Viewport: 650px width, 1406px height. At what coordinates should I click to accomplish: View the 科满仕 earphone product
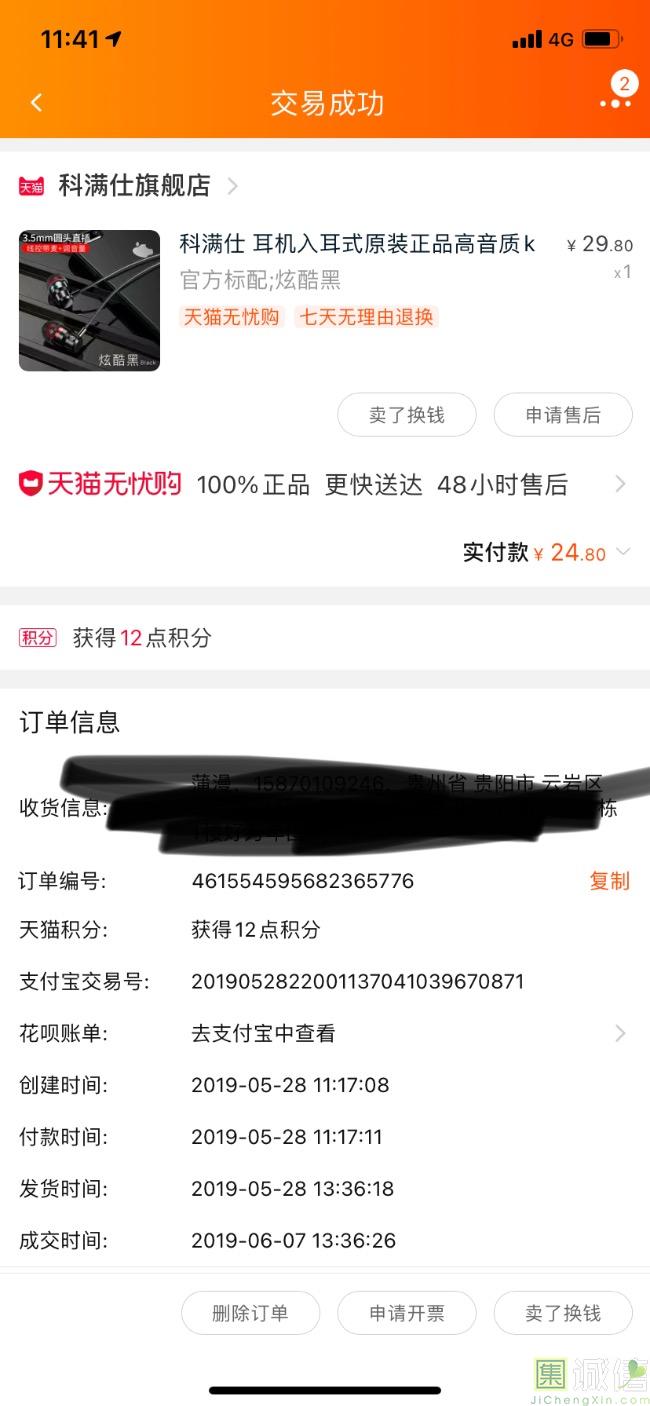pyautogui.click(x=356, y=244)
